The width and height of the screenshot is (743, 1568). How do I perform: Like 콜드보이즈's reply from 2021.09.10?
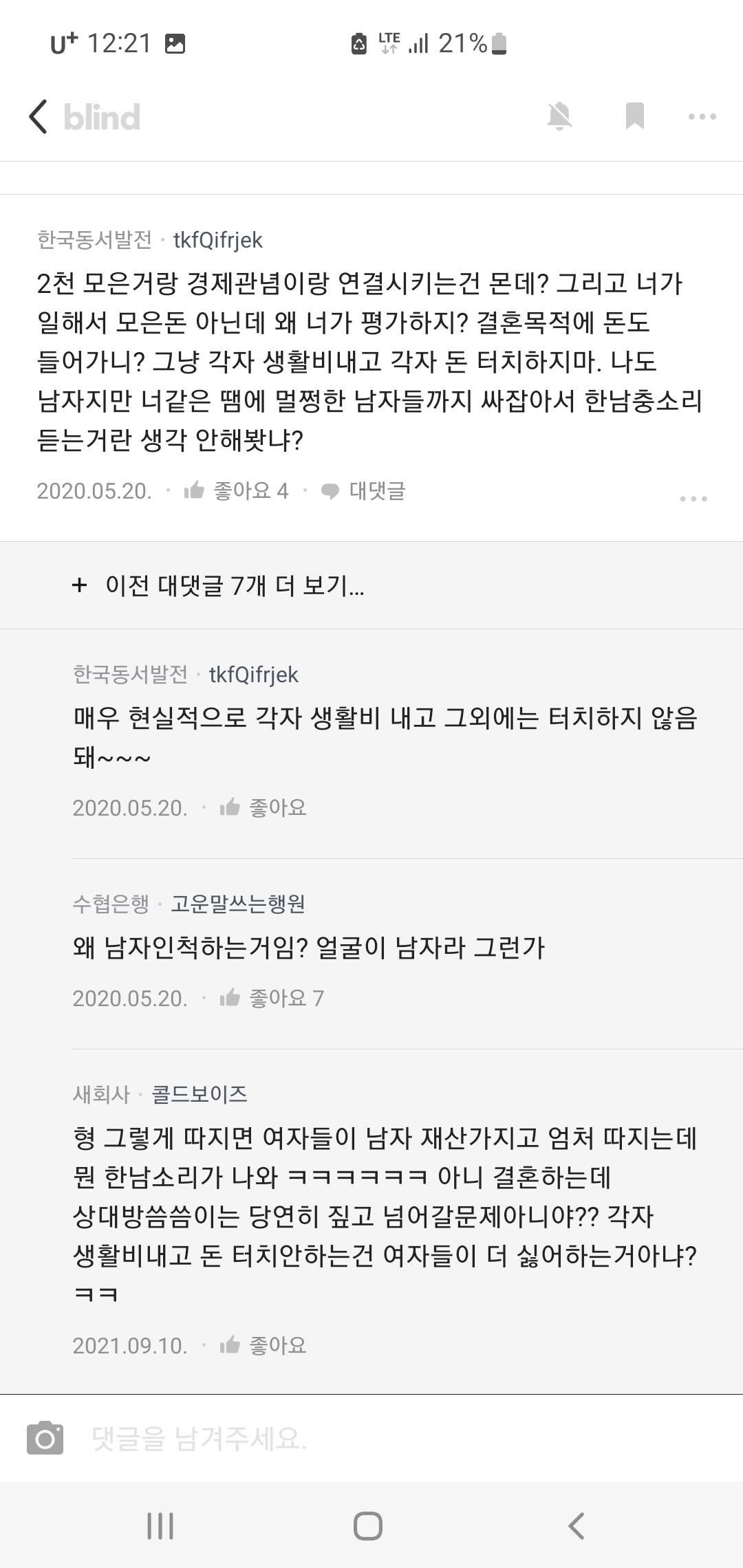[x=263, y=1346]
